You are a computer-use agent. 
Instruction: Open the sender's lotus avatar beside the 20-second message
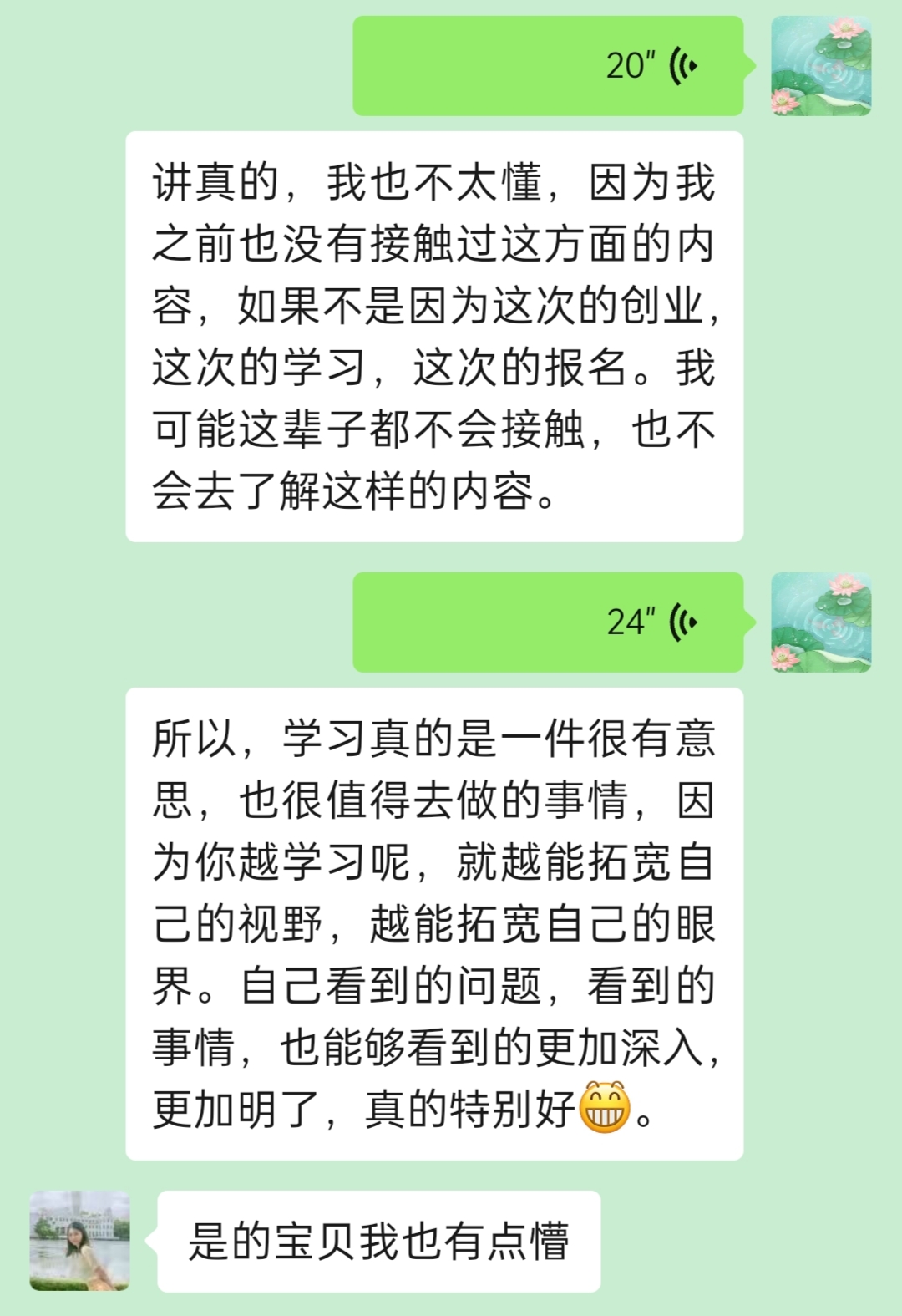pyautogui.click(x=821, y=66)
